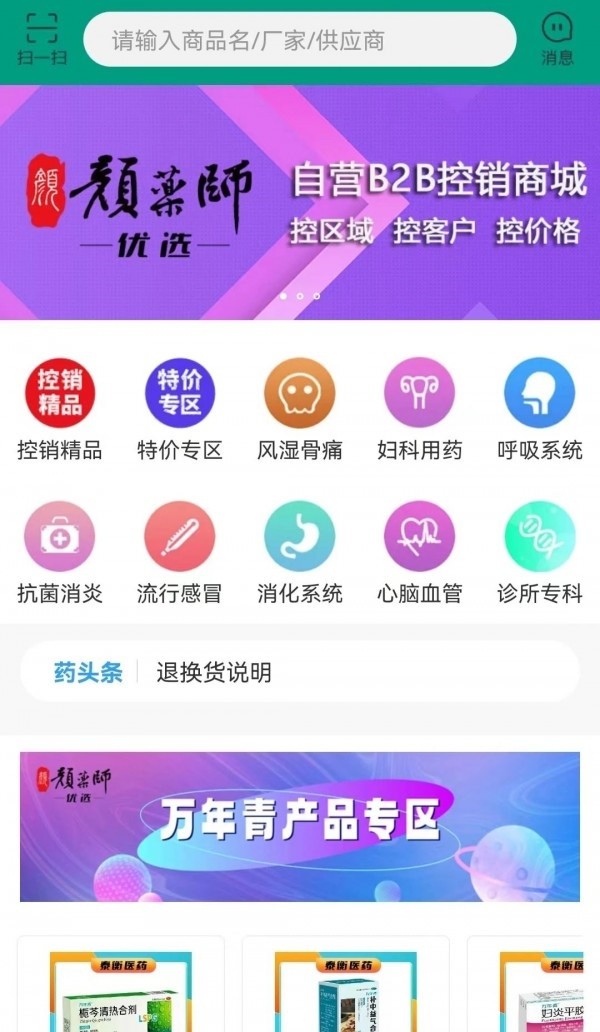600x1032 pixels.
Task: View 呼吸系统 category
Action: [x=540, y=409]
